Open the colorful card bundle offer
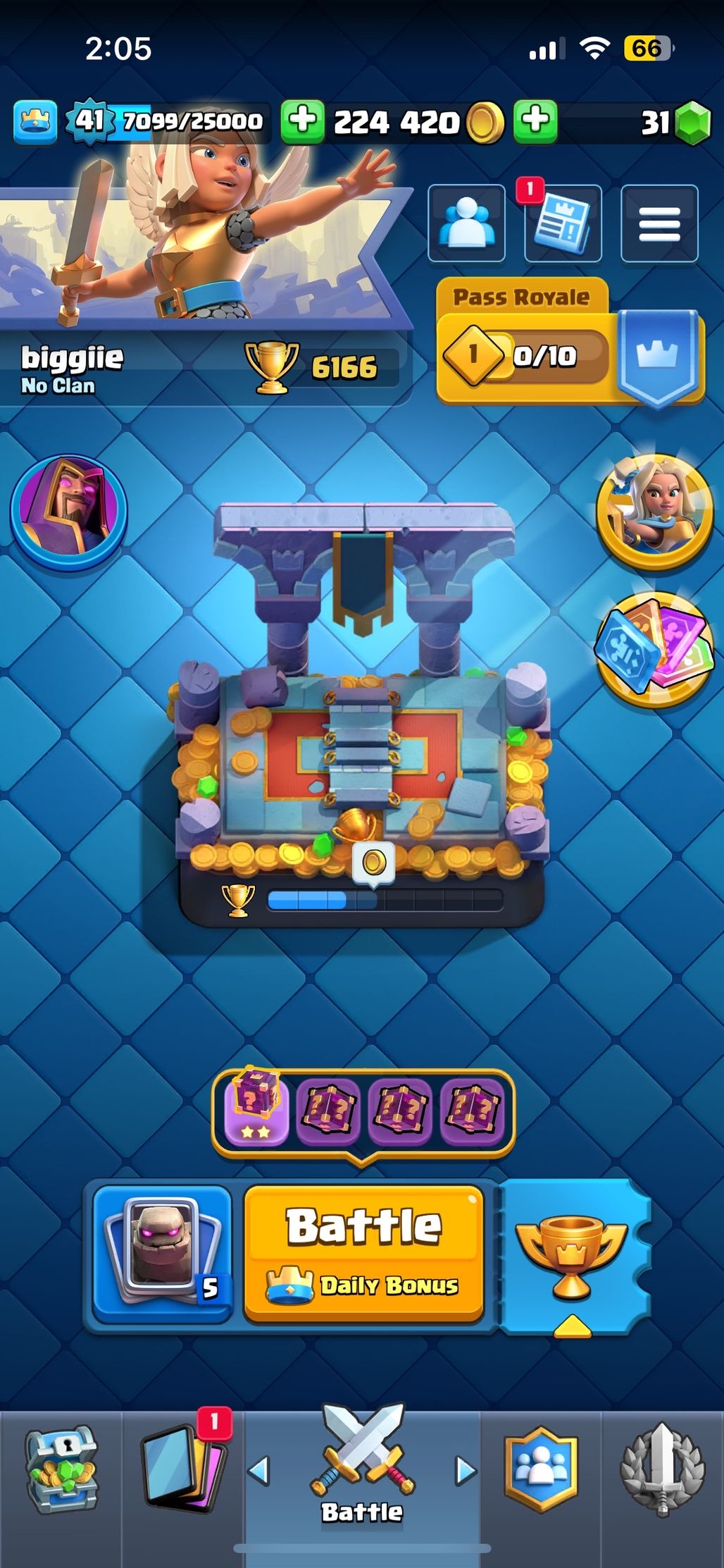Viewport: 724px width, 1568px height. (655, 651)
